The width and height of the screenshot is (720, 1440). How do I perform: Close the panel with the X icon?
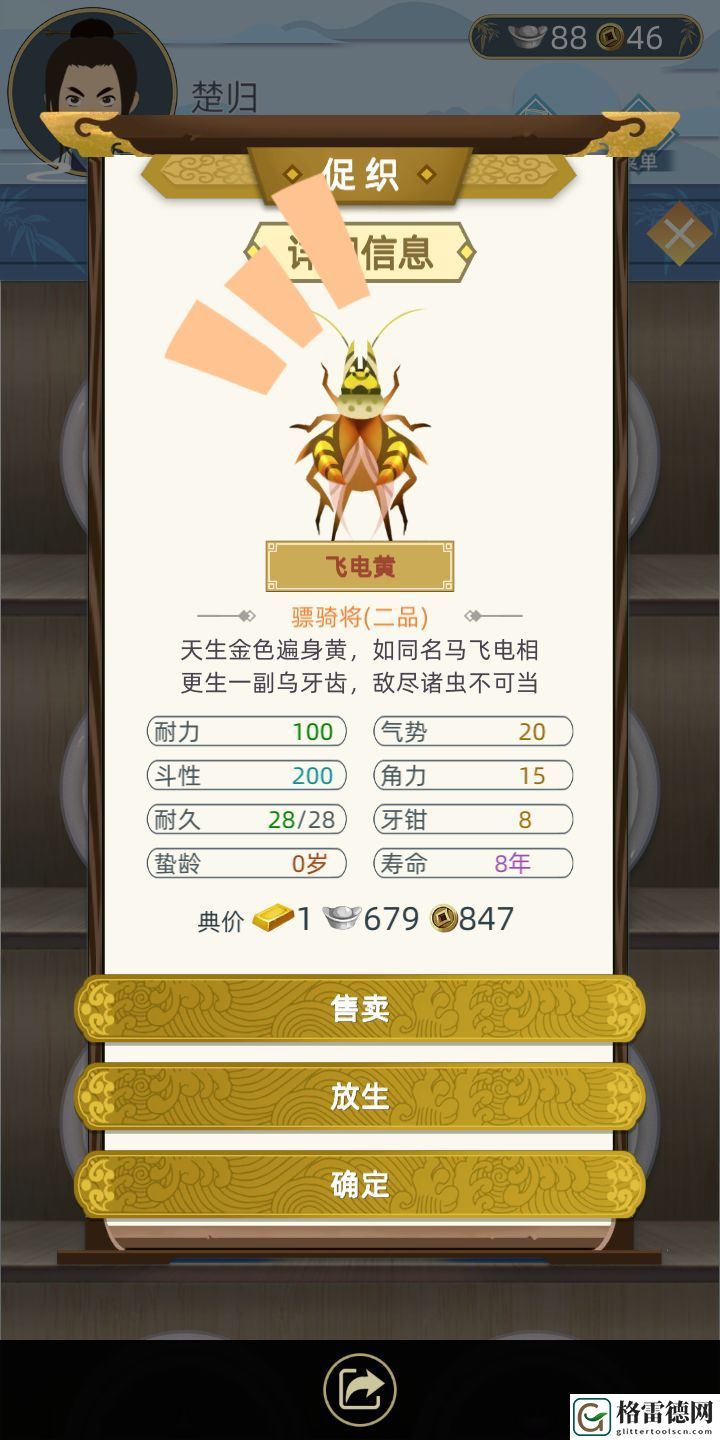tap(680, 235)
